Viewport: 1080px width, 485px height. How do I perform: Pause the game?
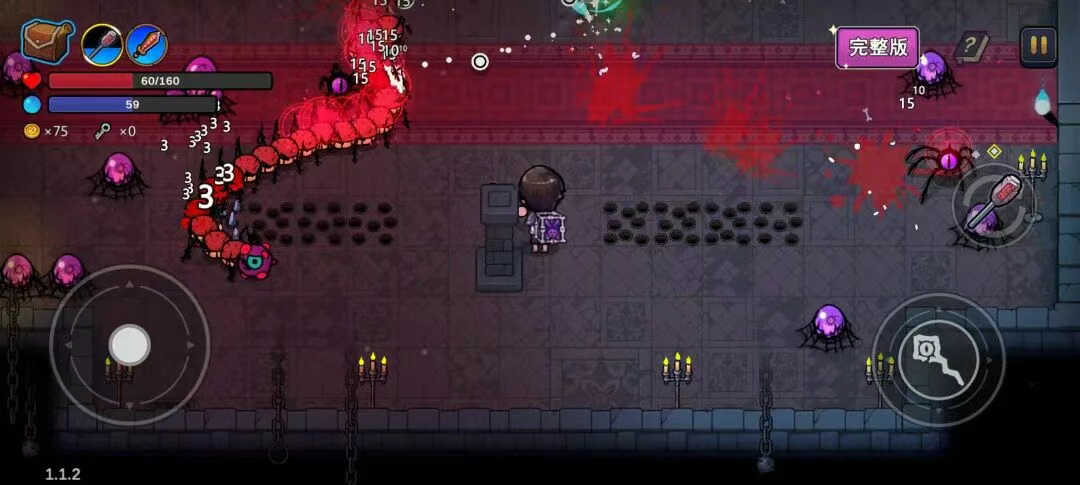pos(1038,45)
